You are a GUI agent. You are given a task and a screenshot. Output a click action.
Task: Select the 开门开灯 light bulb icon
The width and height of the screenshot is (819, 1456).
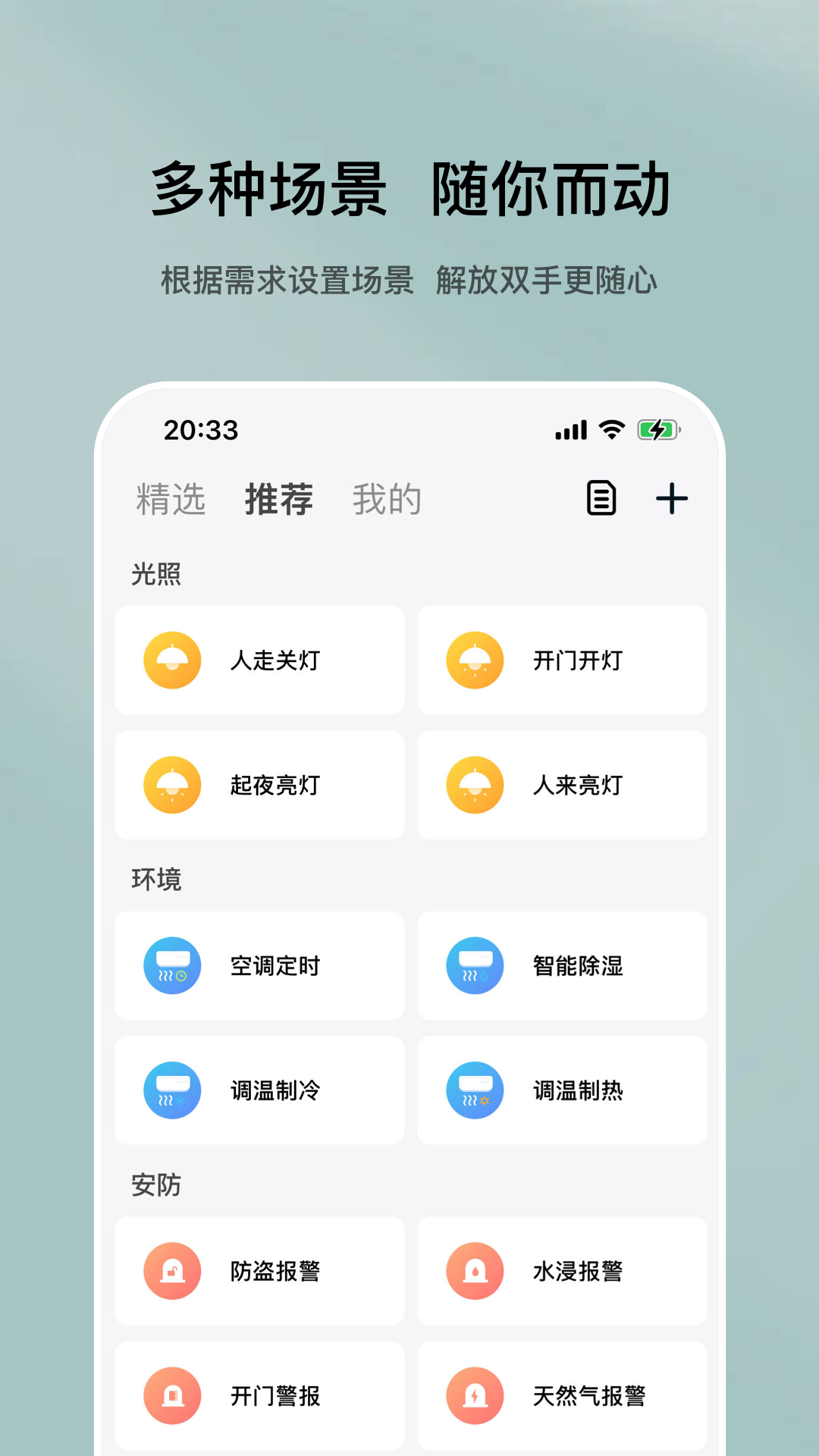click(x=475, y=661)
